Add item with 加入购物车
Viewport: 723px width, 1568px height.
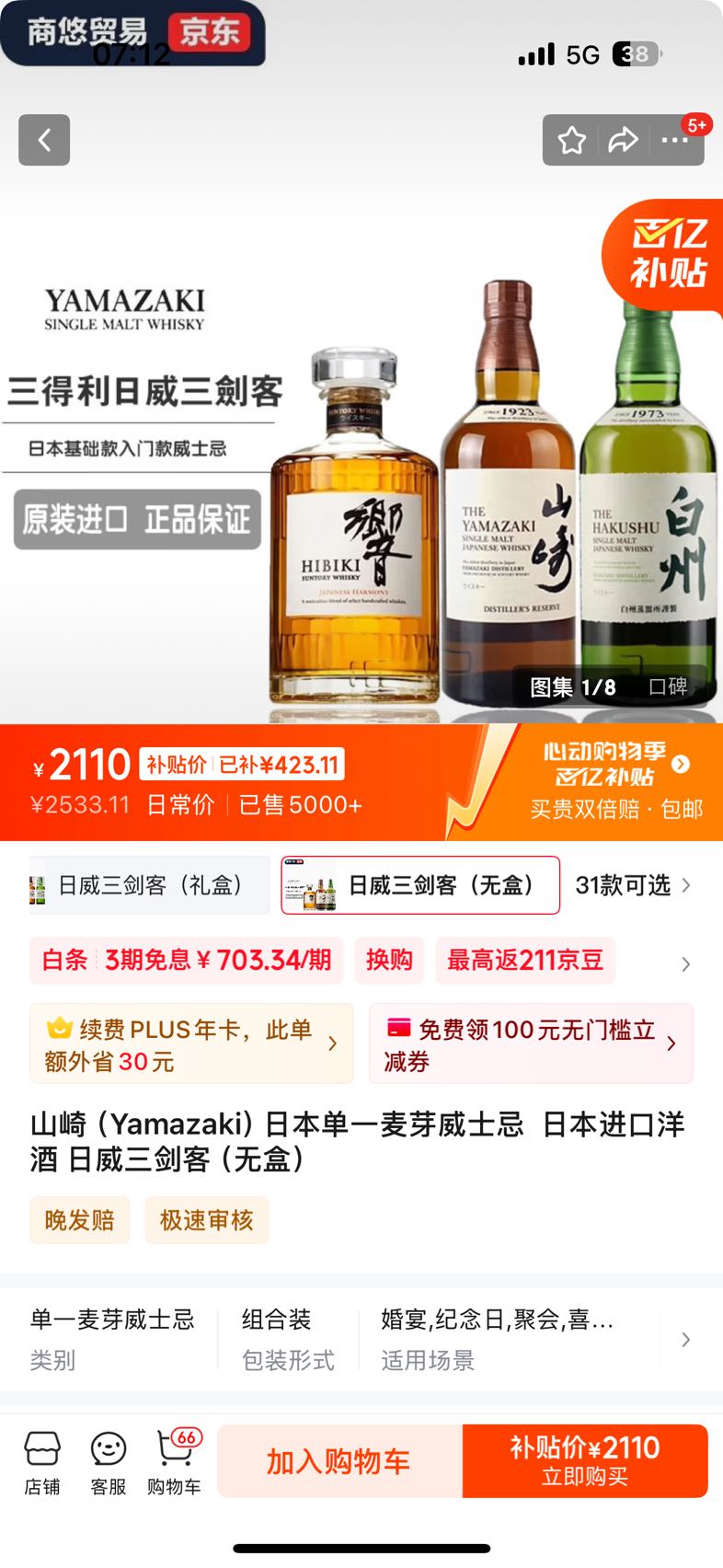point(339,1461)
